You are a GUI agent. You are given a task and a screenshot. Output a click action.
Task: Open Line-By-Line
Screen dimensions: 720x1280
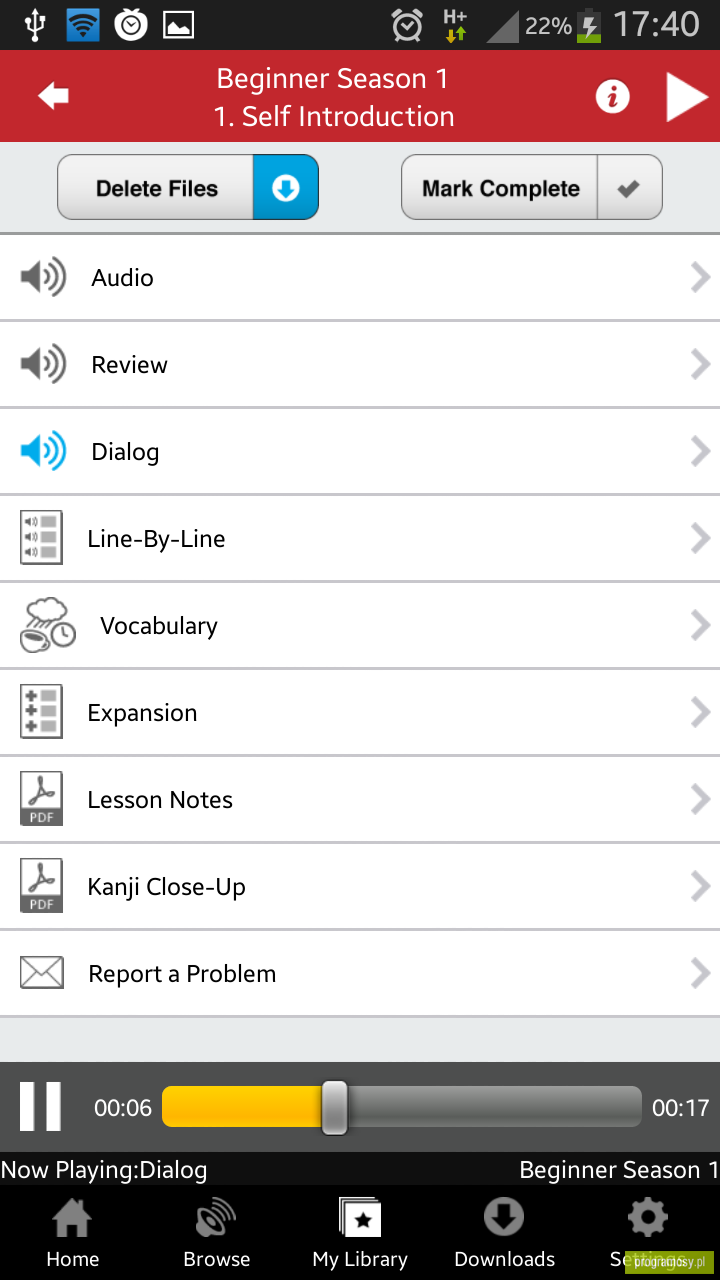(x=360, y=539)
